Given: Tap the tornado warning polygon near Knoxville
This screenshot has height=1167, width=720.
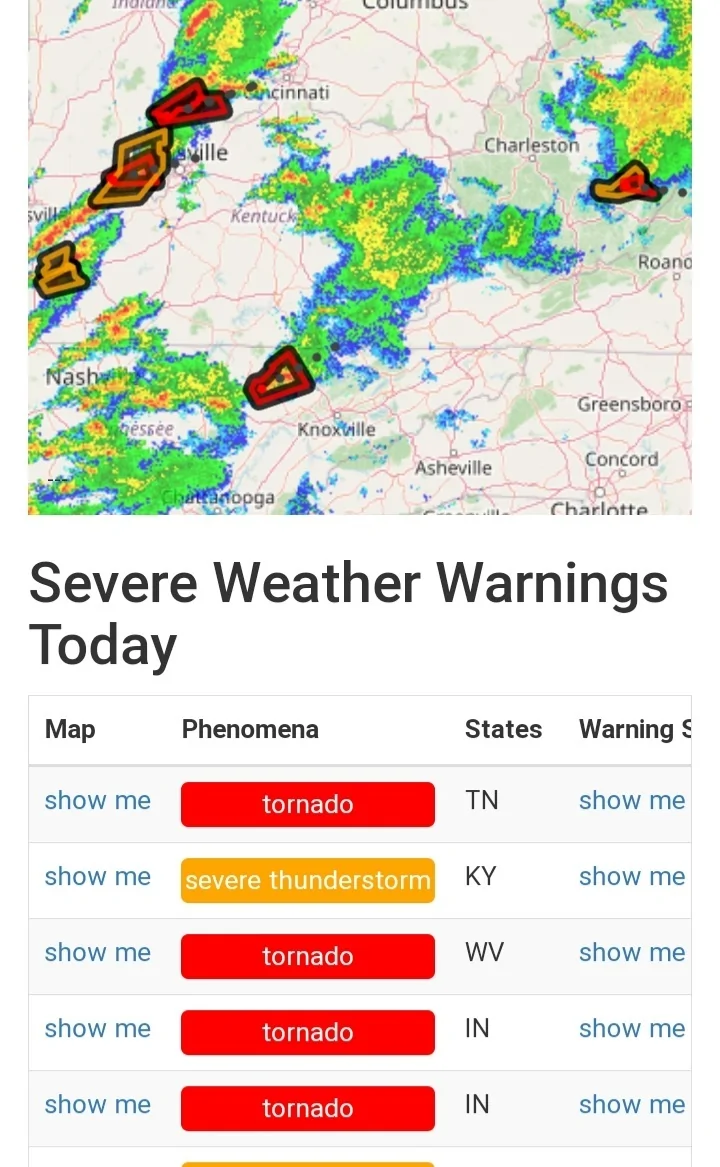Looking at the screenshot, I should coord(279,379).
